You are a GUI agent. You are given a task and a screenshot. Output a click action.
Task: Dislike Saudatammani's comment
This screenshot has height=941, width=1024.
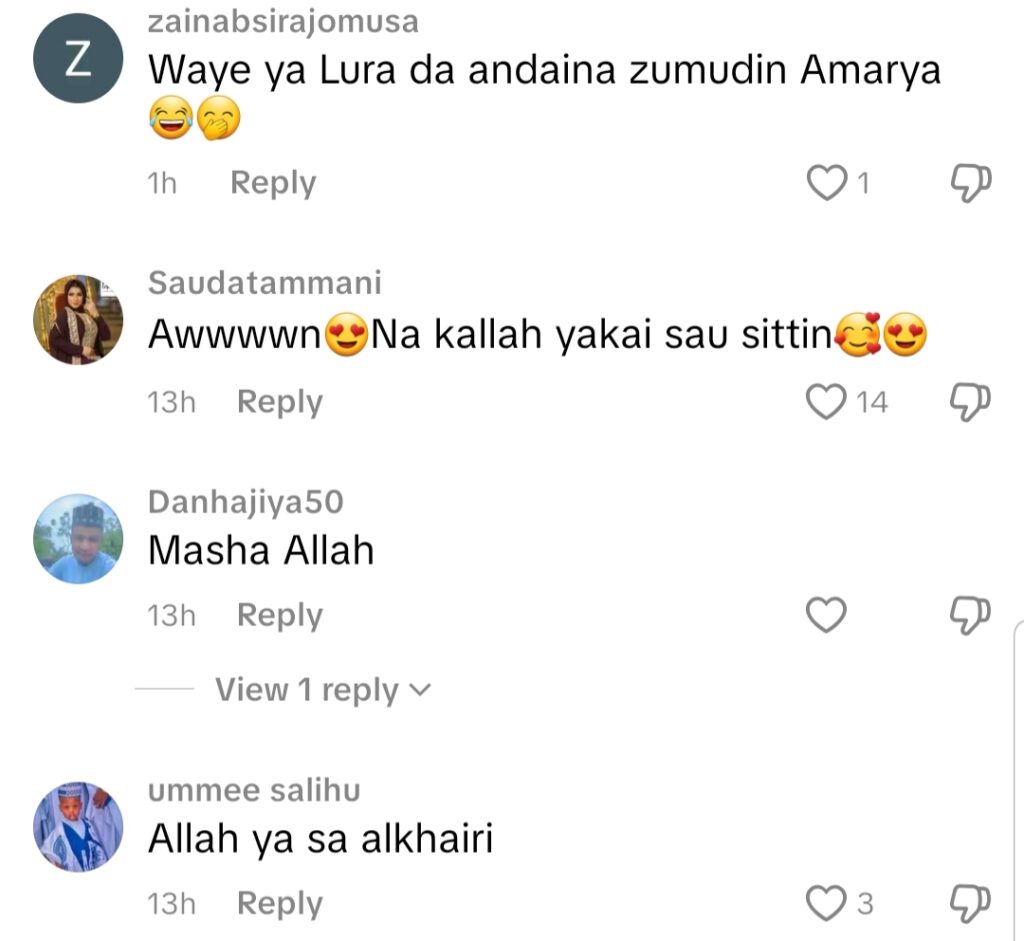(x=969, y=401)
